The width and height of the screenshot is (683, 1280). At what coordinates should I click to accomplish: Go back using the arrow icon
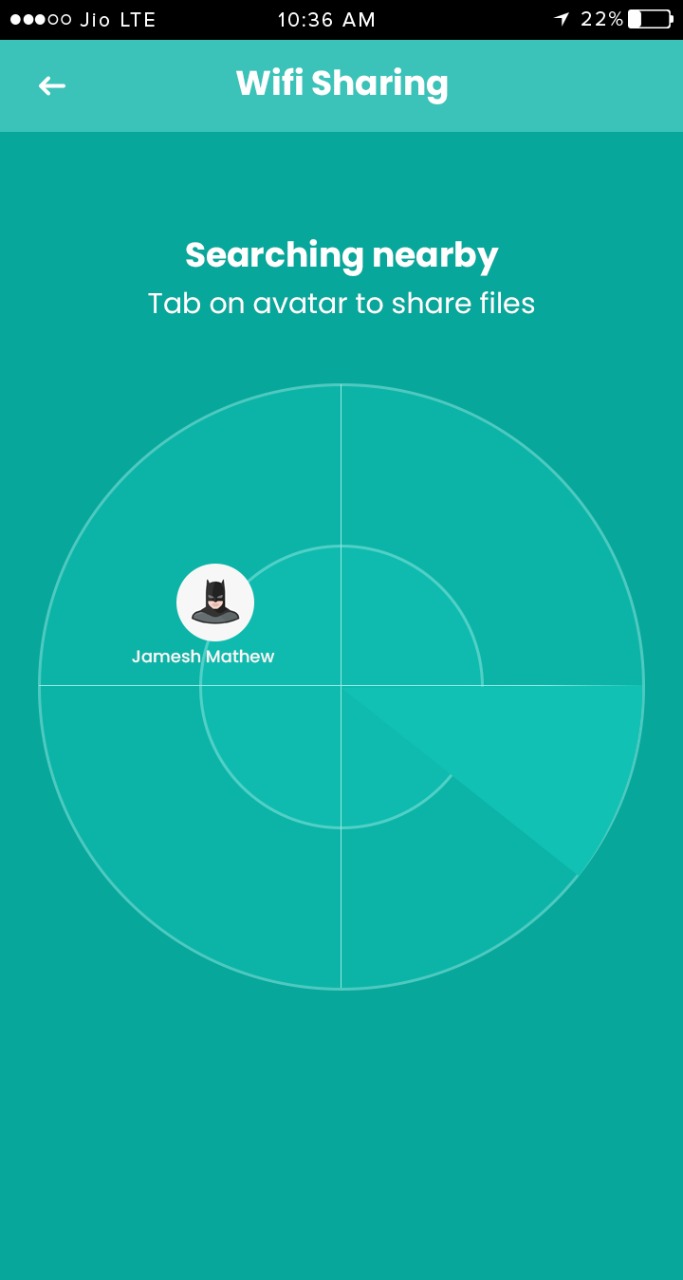coord(52,86)
